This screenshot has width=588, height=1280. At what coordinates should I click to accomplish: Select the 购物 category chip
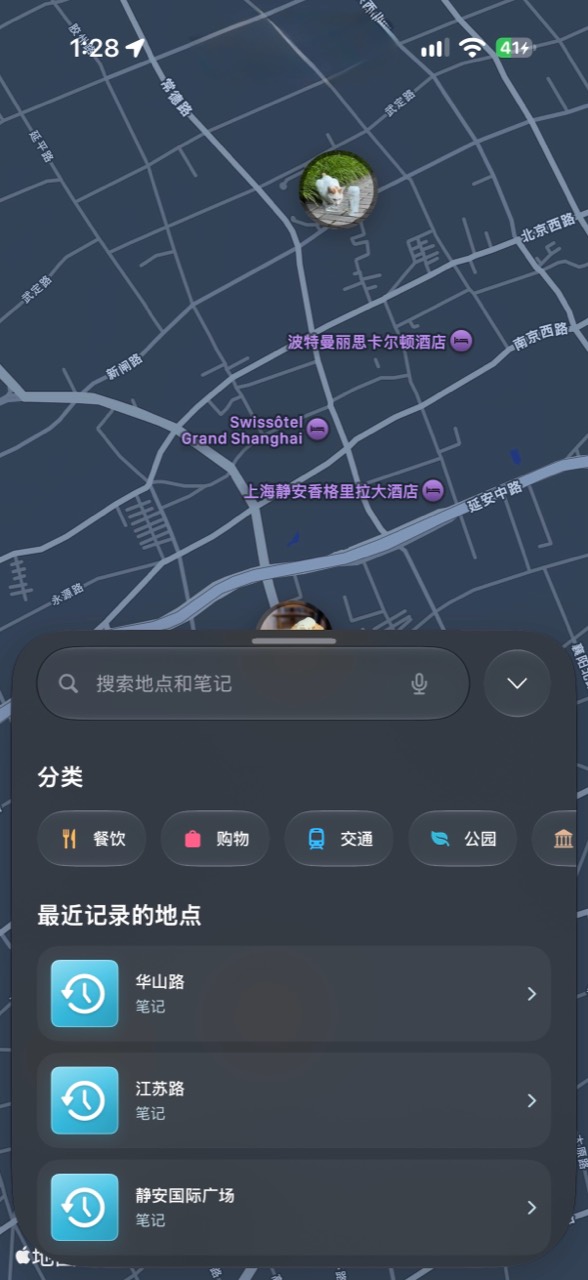pyautogui.click(x=215, y=838)
